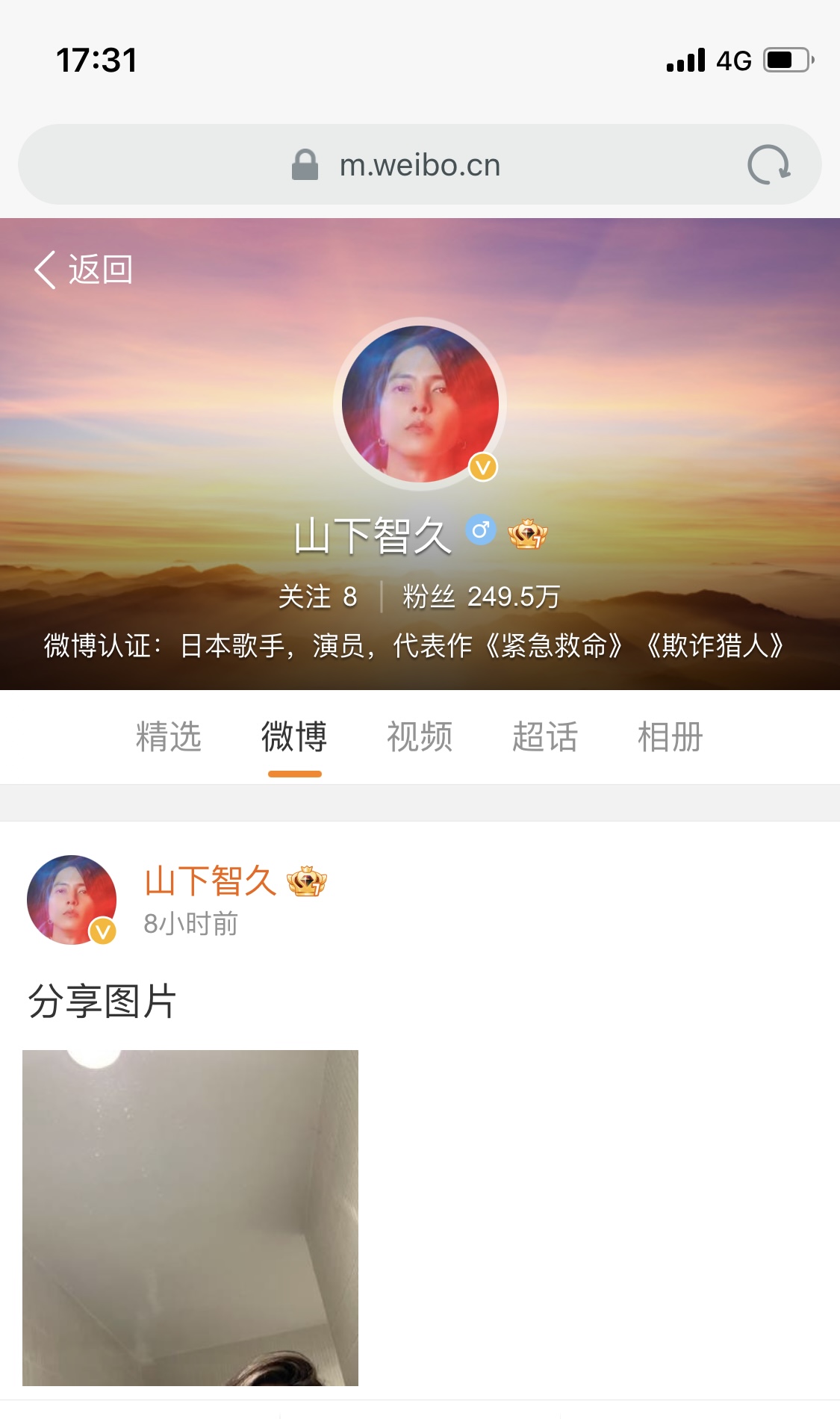The height and width of the screenshot is (1419, 840).
Task: Tap the m.weibo.cn address field
Action: (419, 165)
